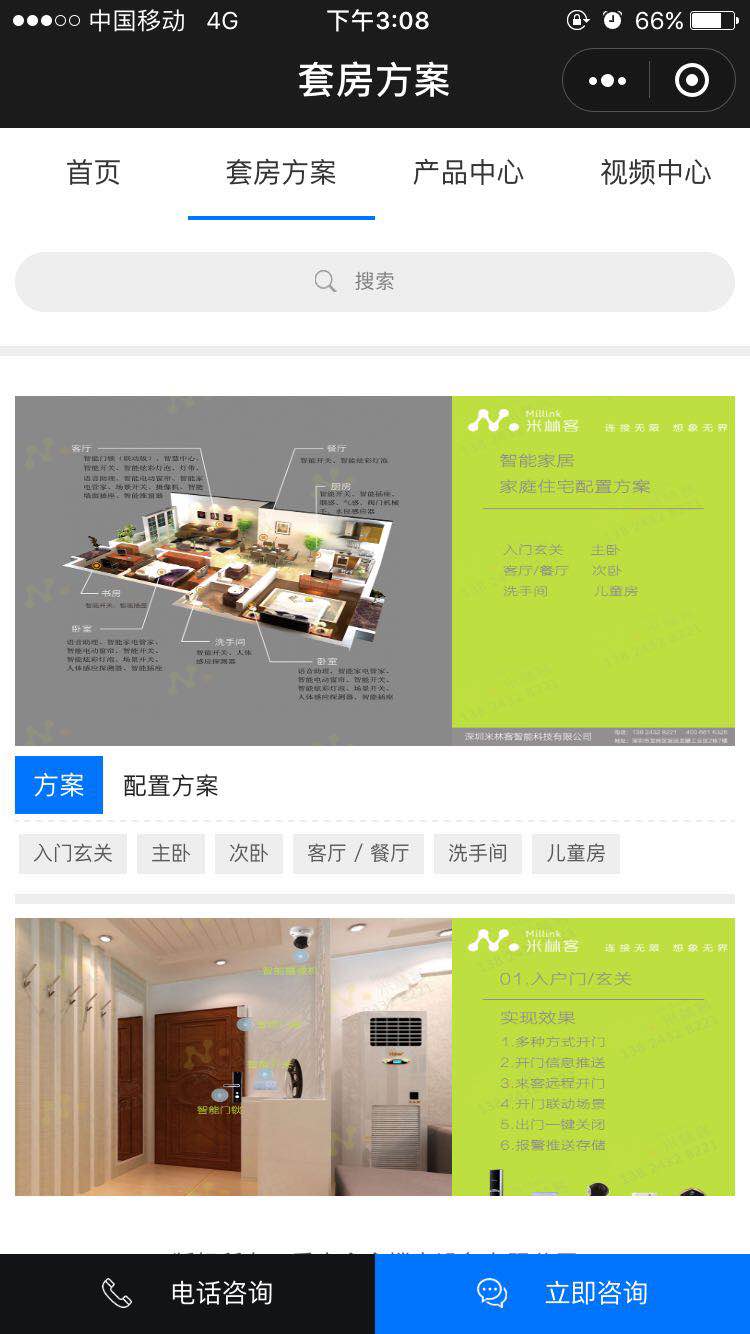This screenshot has height=1334, width=750.
Task: Switch to the 首页 tab
Action: click(93, 173)
